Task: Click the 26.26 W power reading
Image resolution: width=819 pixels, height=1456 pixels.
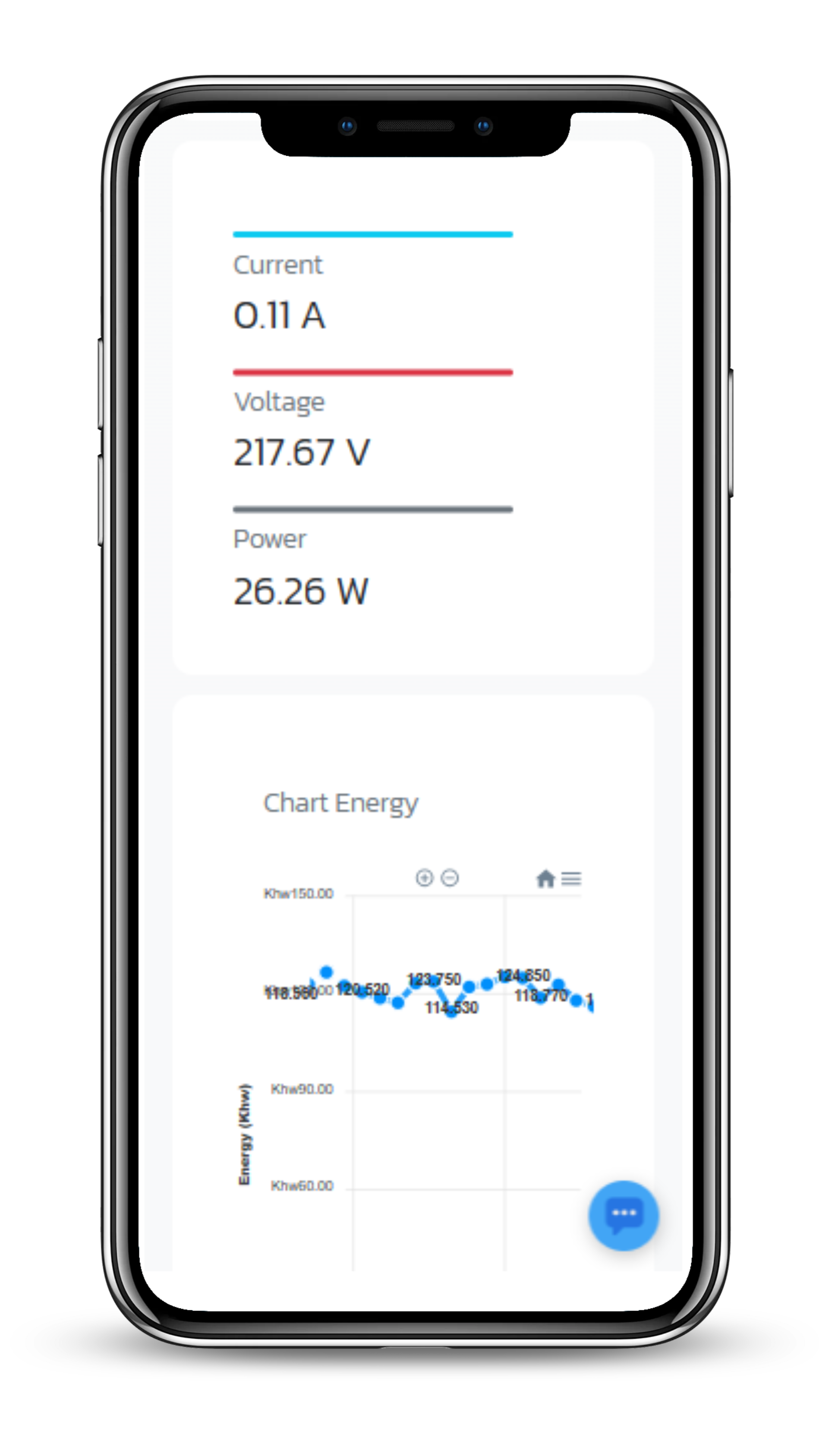Action: [x=300, y=592]
